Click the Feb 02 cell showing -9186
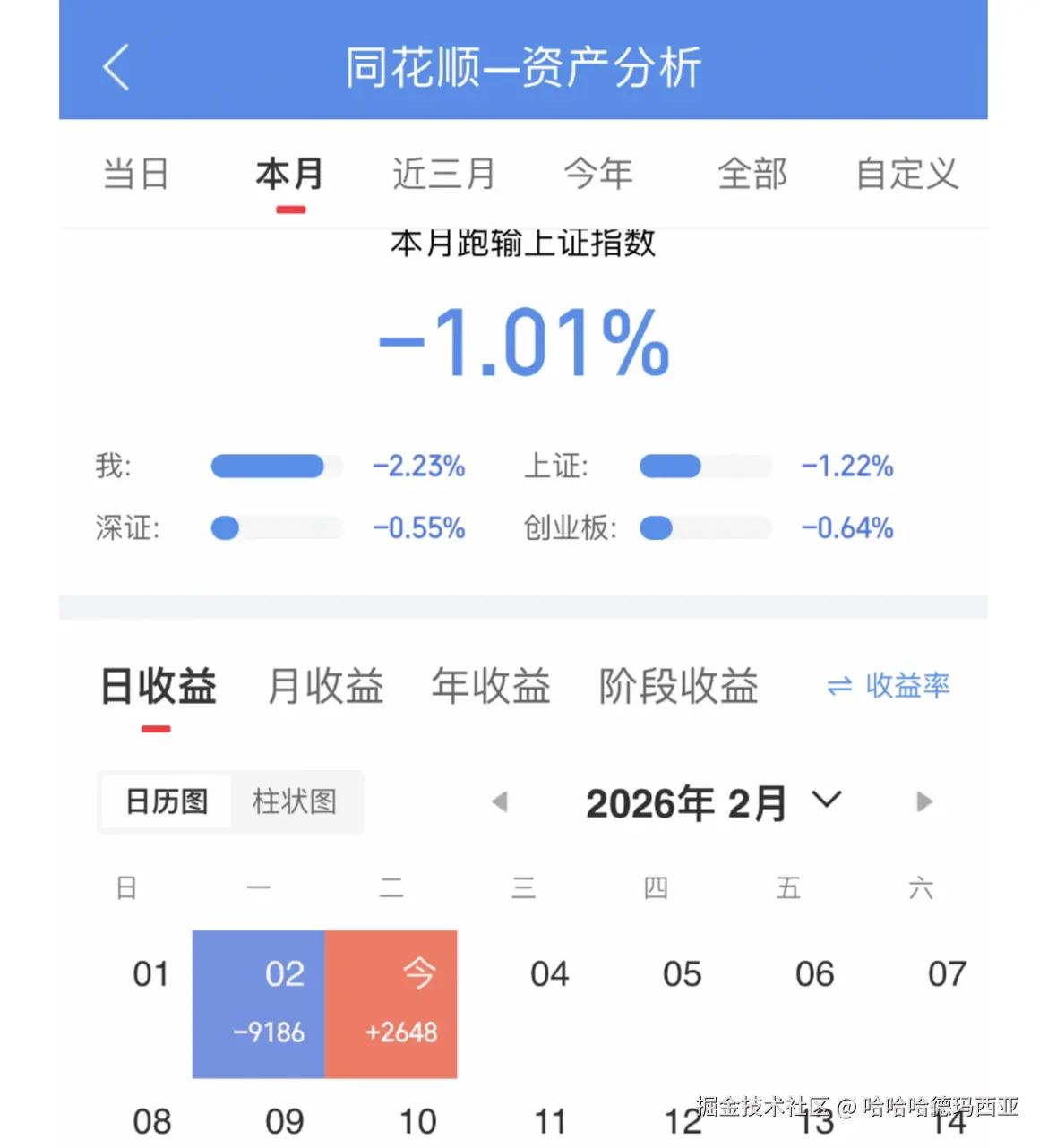 259,1003
